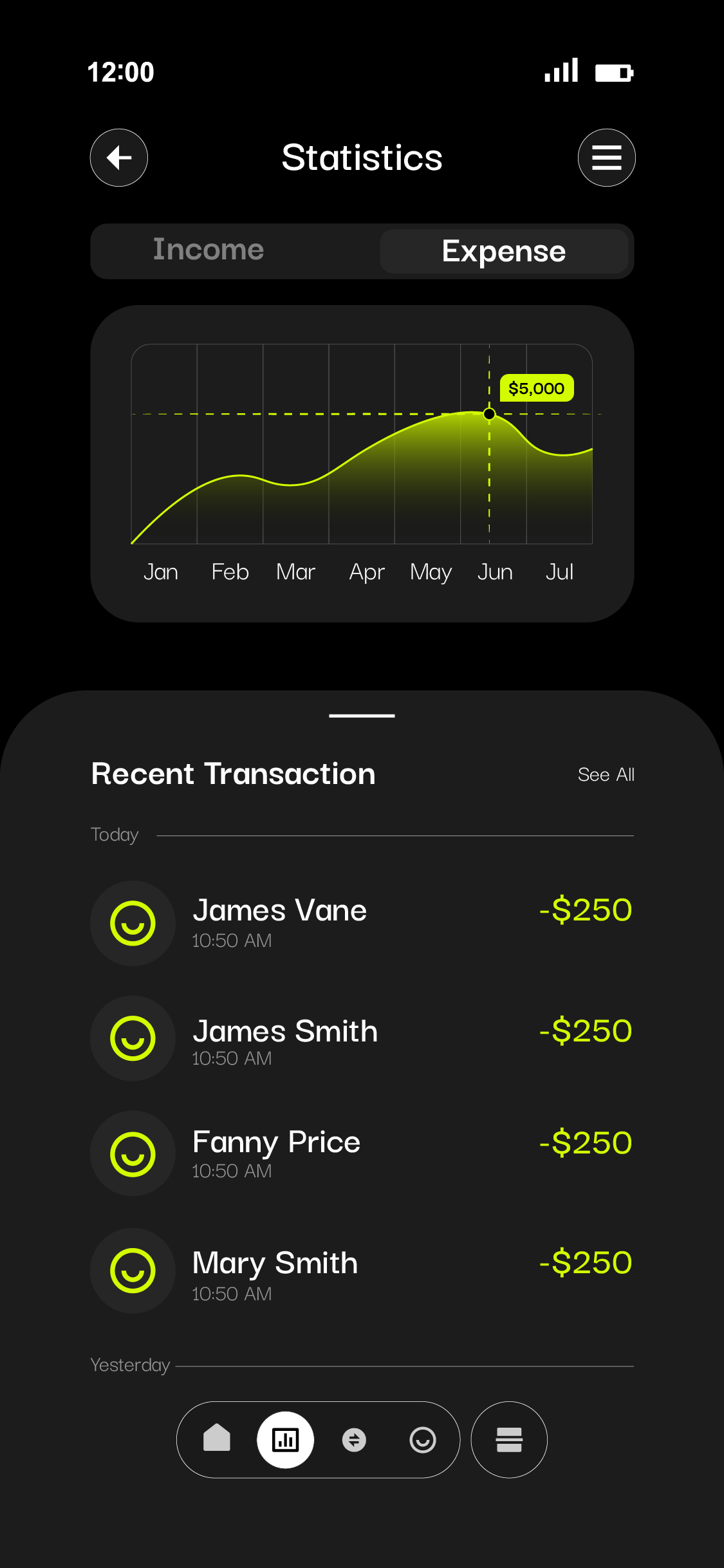Open the hamburger menu
This screenshot has height=1568, width=724.
(606, 158)
